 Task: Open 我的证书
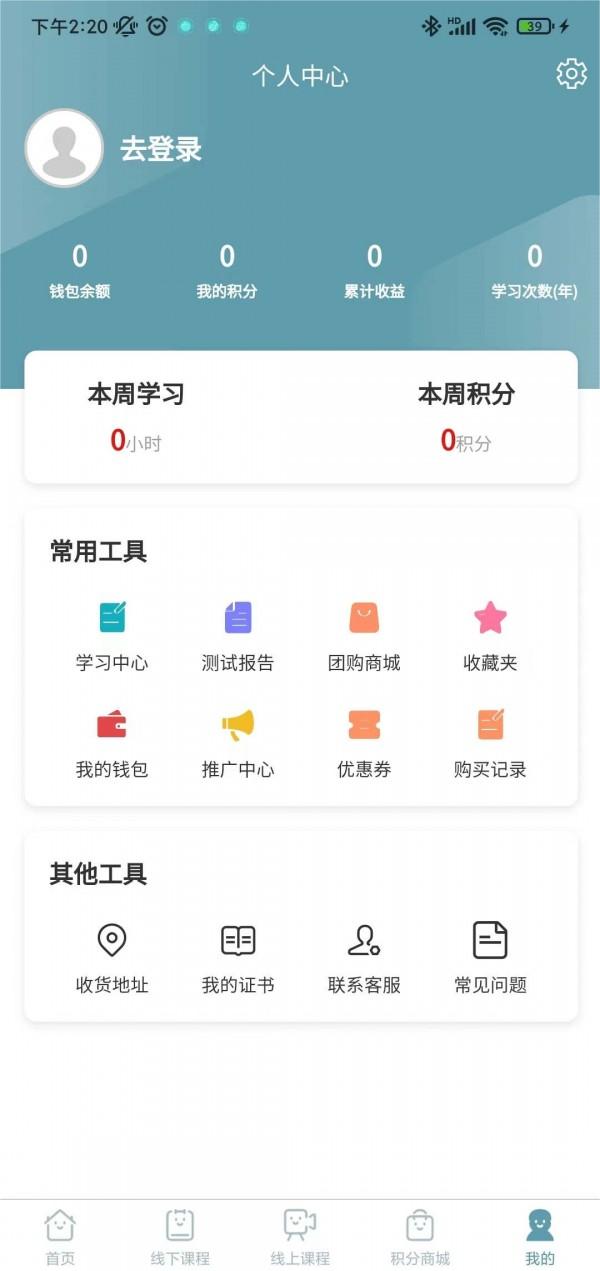tap(238, 958)
